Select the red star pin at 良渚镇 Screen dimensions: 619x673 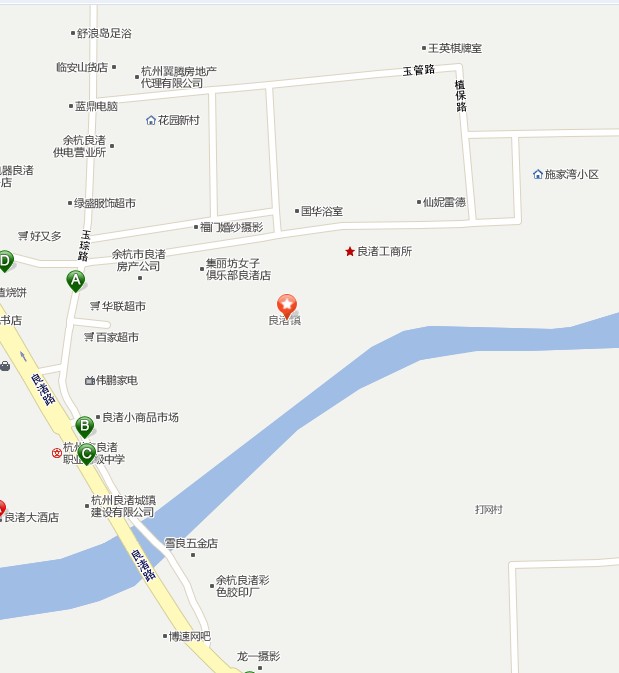click(287, 304)
